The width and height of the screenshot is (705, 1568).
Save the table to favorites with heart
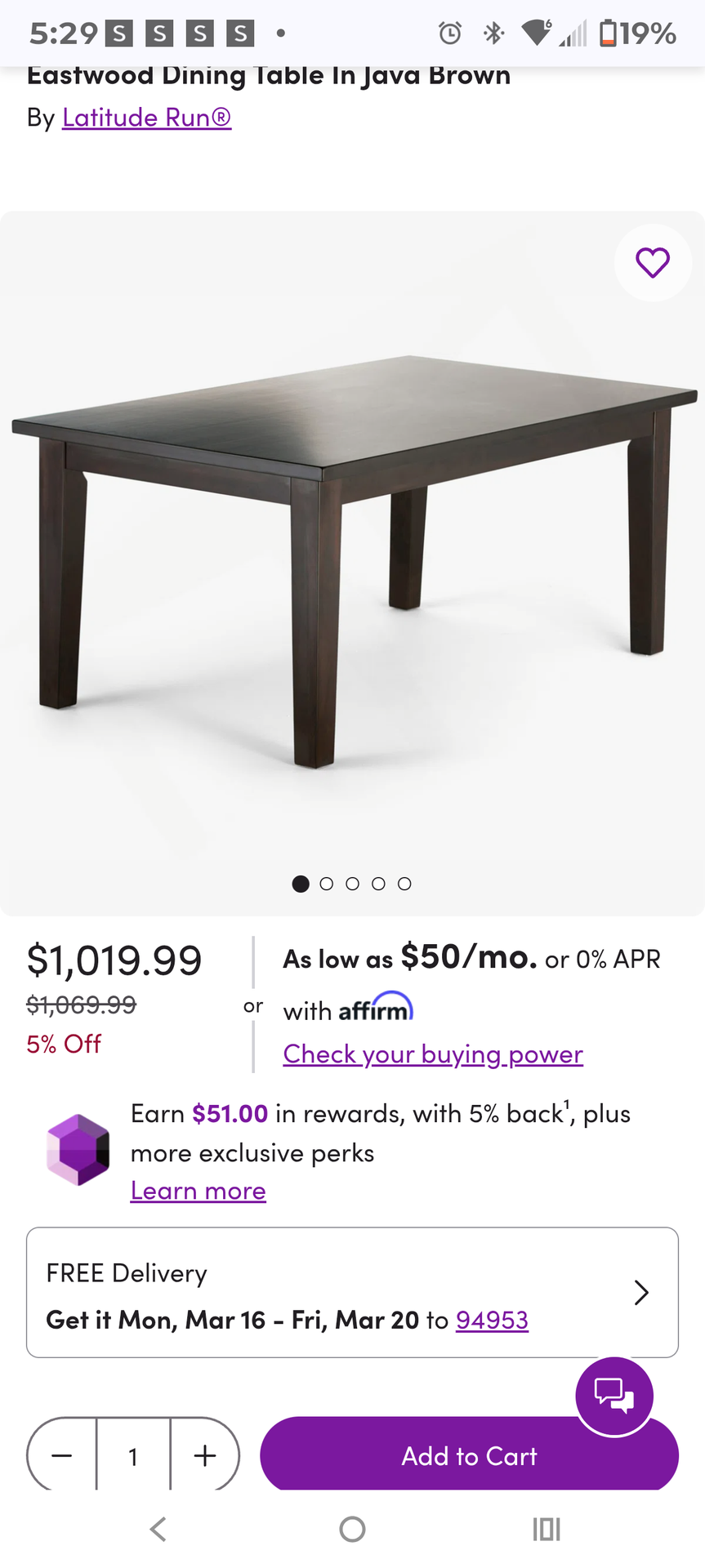point(653,263)
